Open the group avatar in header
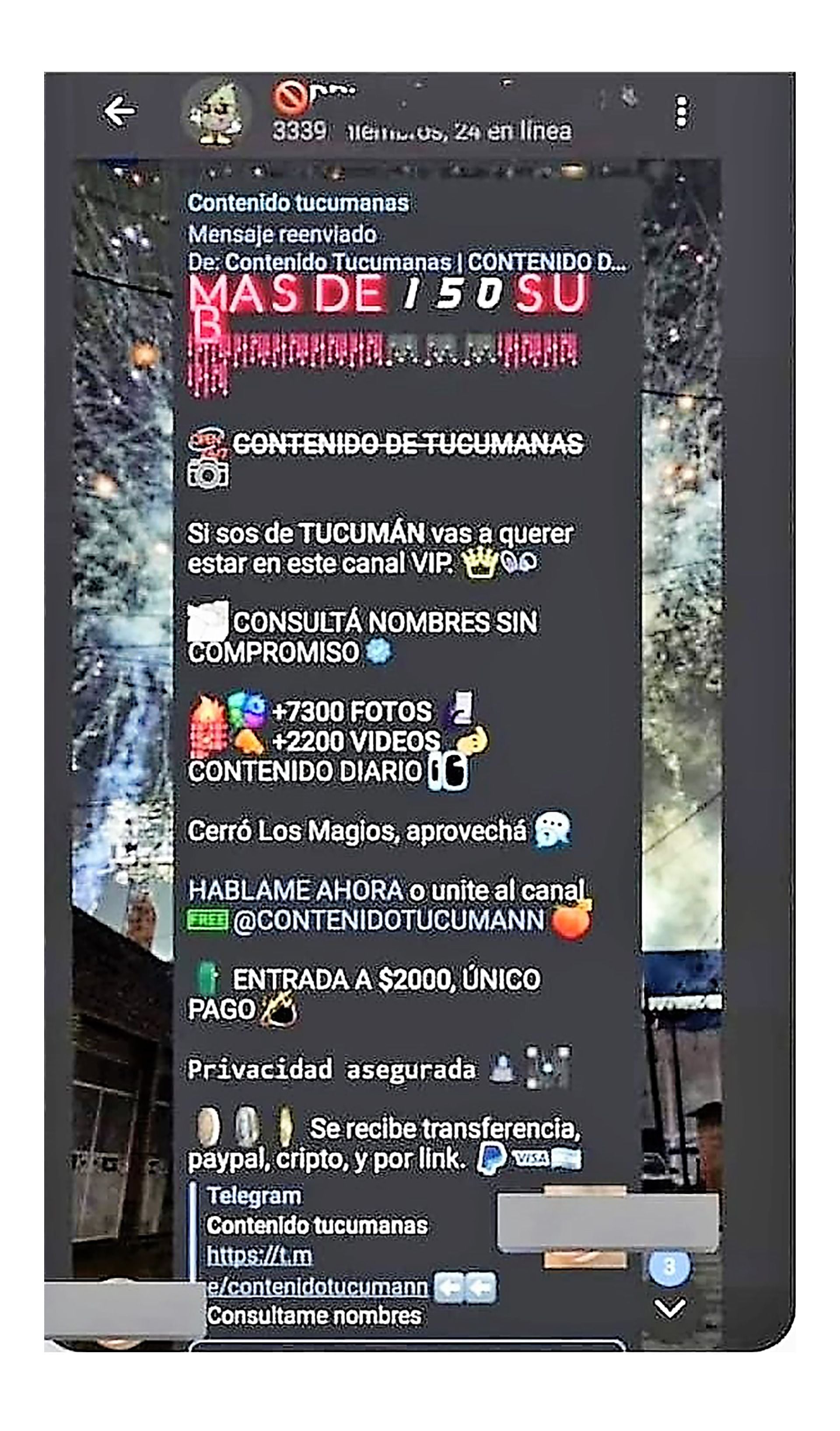Viewport: 840px width, 1431px height. [216, 112]
